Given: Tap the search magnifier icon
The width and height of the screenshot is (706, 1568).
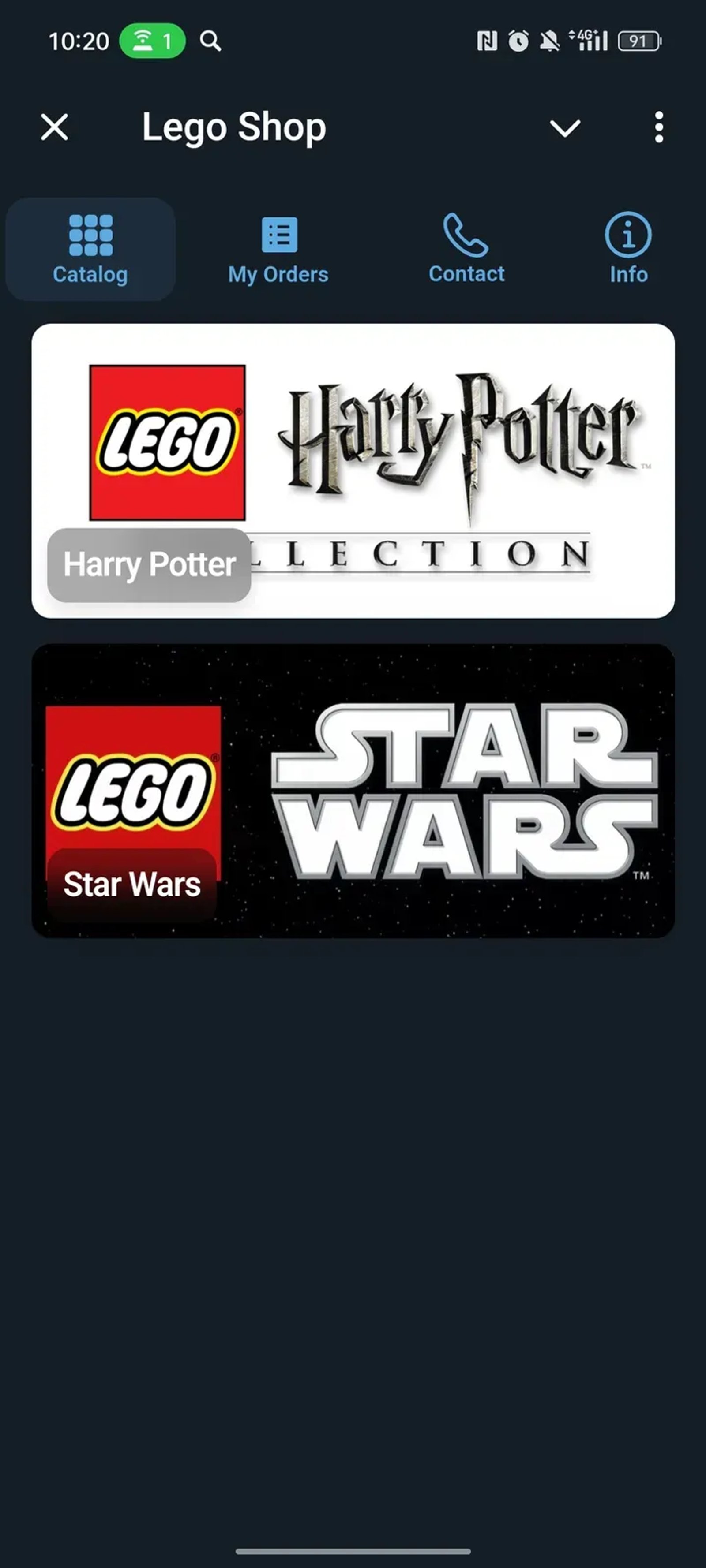Looking at the screenshot, I should (210, 41).
